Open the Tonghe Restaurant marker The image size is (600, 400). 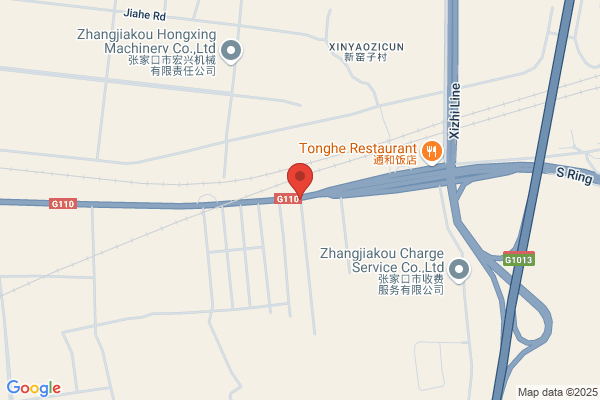pos(432,151)
